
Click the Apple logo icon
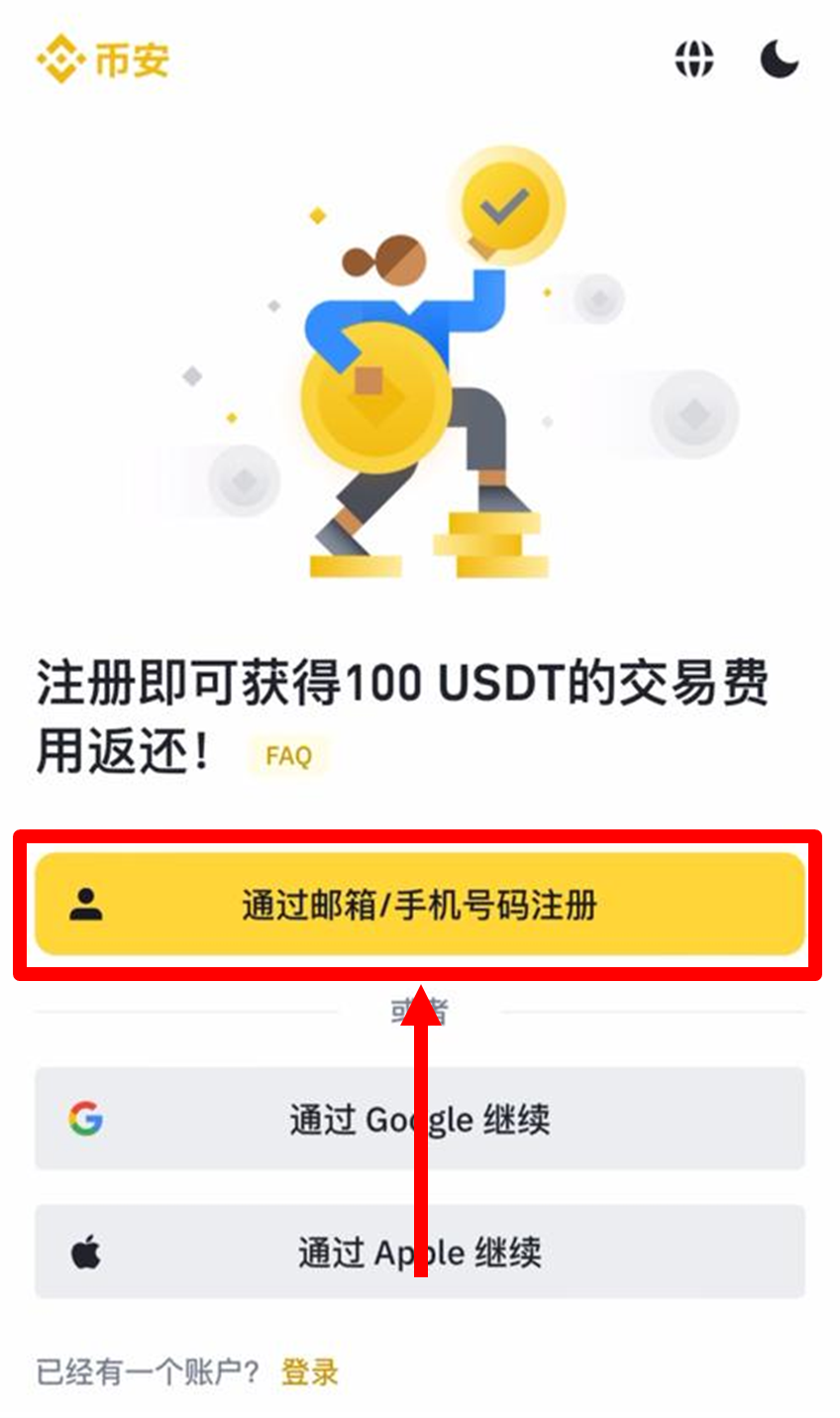pos(88,1251)
